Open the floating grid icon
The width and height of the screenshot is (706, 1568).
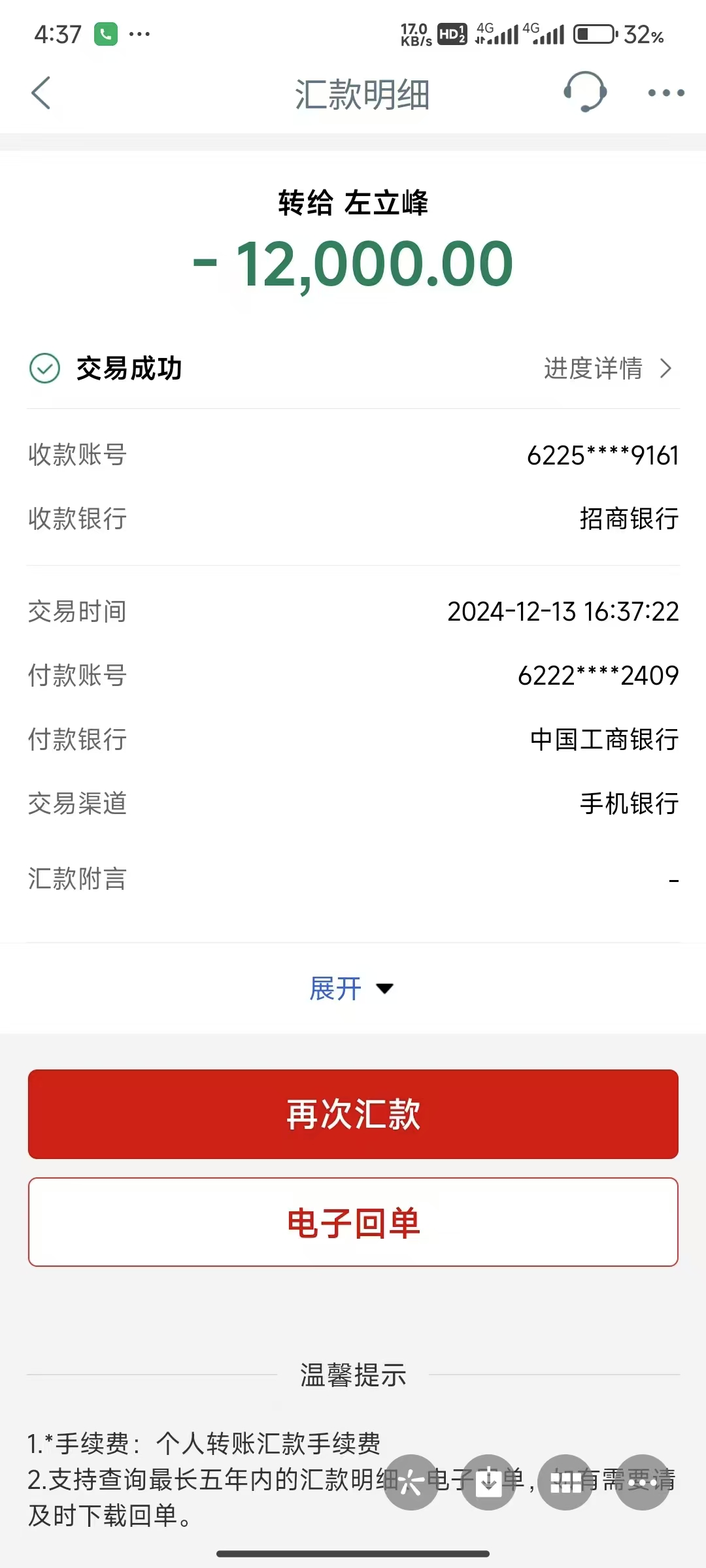[565, 1482]
